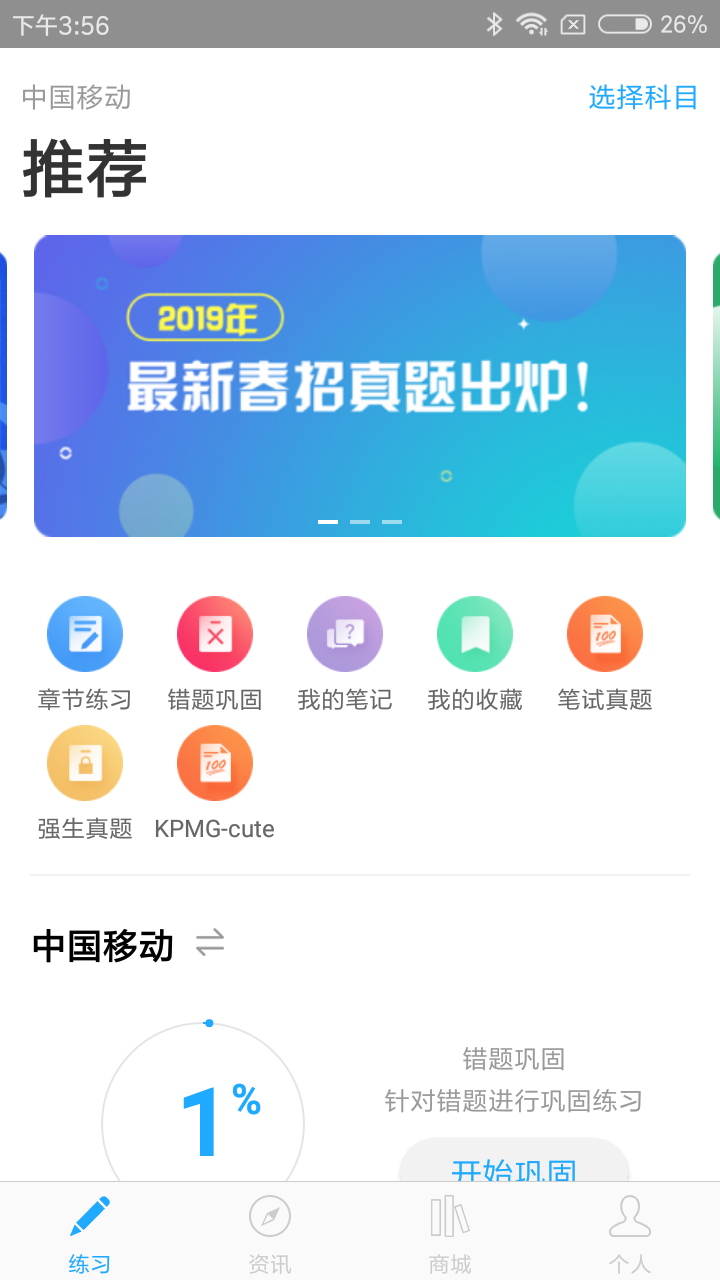
Task: Tap 开始巩固 button
Action: (x=514, y=1165)
